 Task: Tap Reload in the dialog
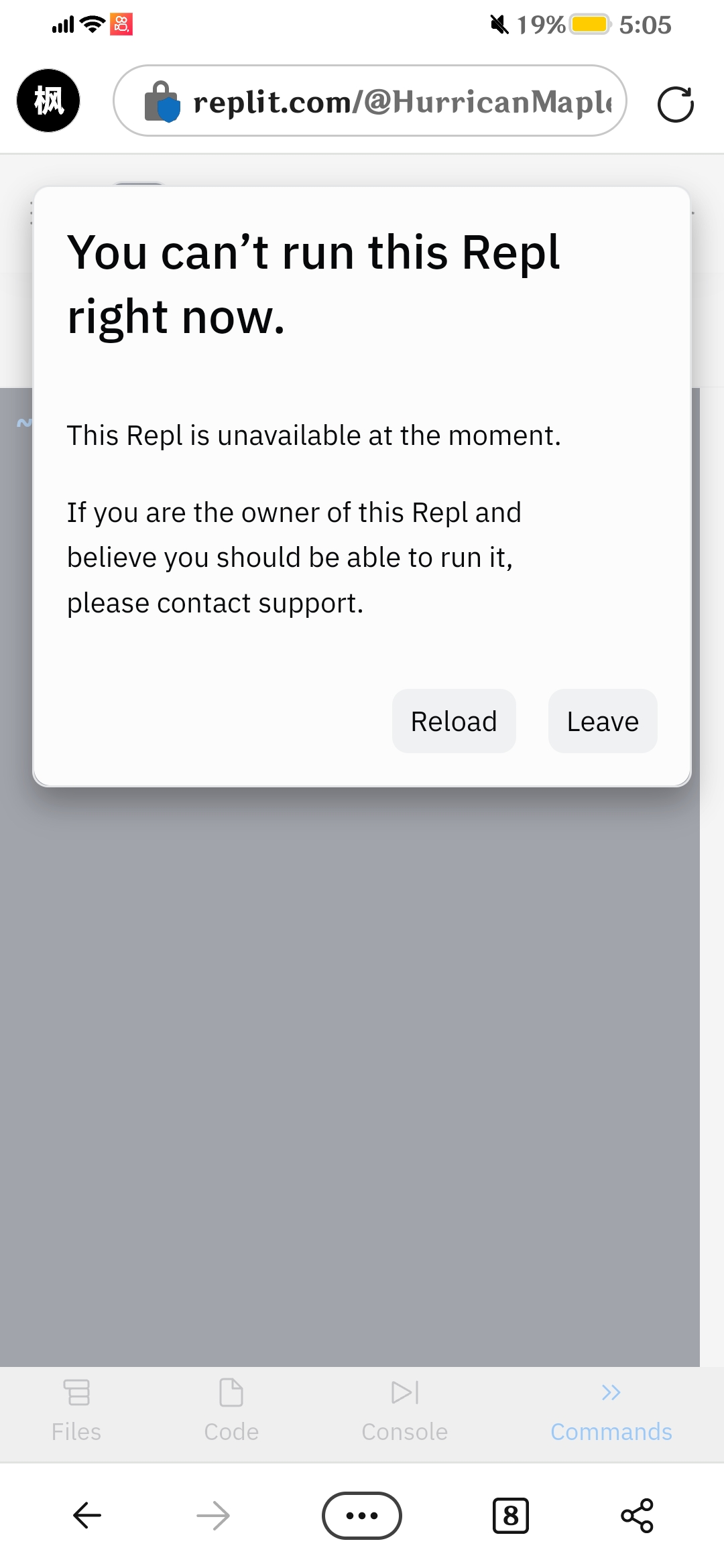pyautogui.click(x=454, y=721)
